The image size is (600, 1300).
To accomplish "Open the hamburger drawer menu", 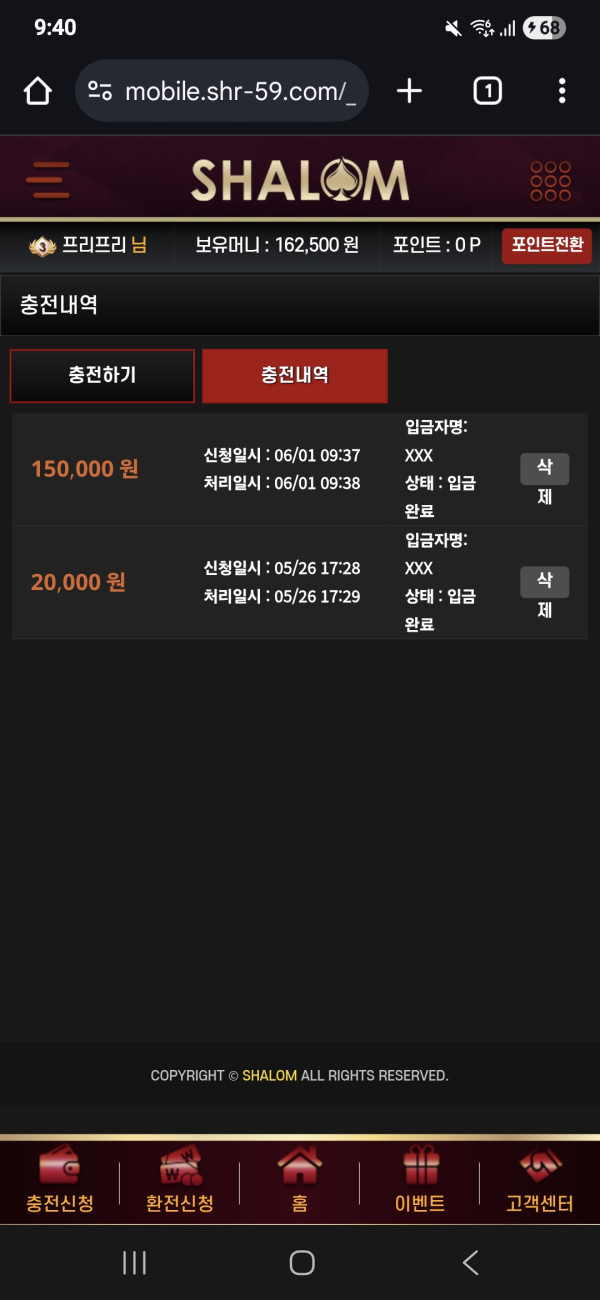I will 48,180.
